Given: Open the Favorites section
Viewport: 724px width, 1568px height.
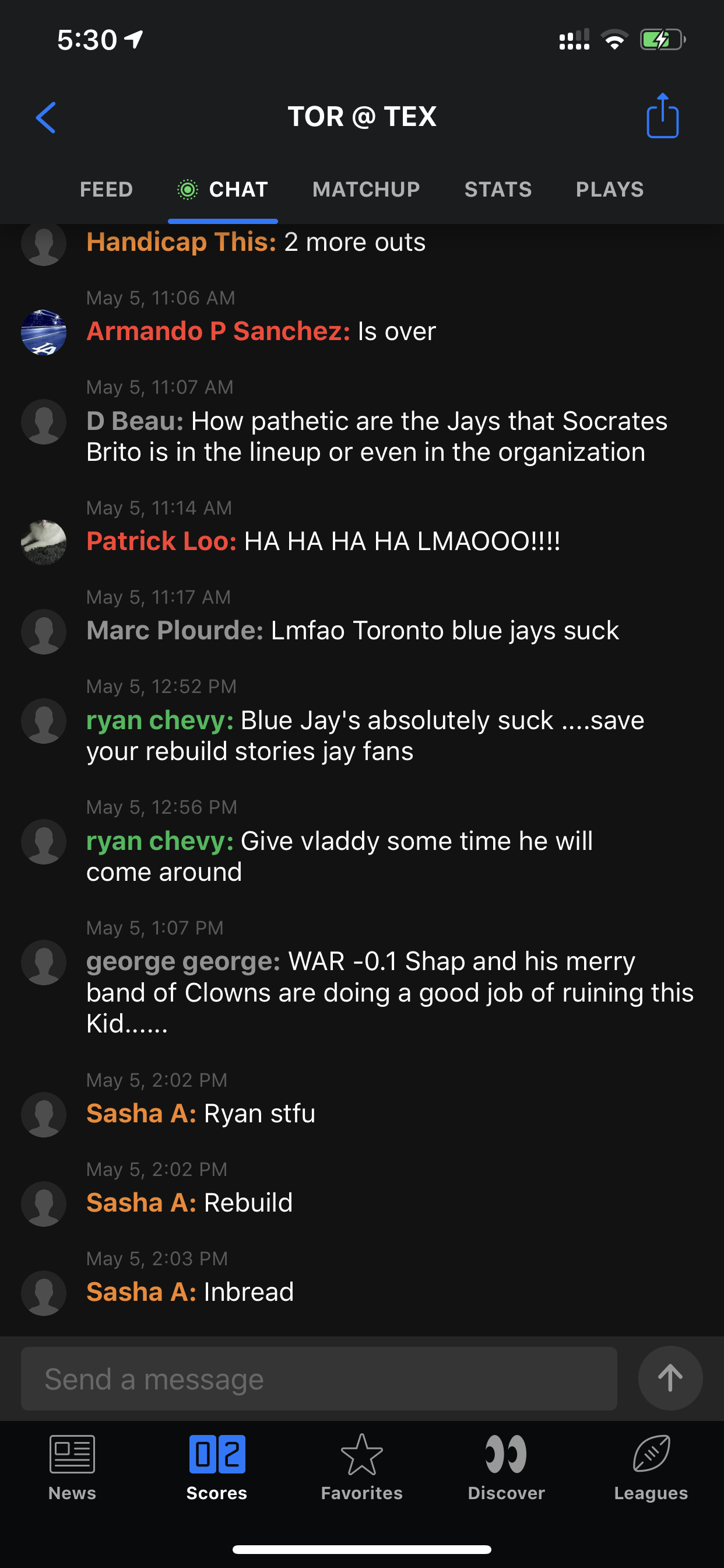Looking at the screenshot, I should [x=361, y=1467].
